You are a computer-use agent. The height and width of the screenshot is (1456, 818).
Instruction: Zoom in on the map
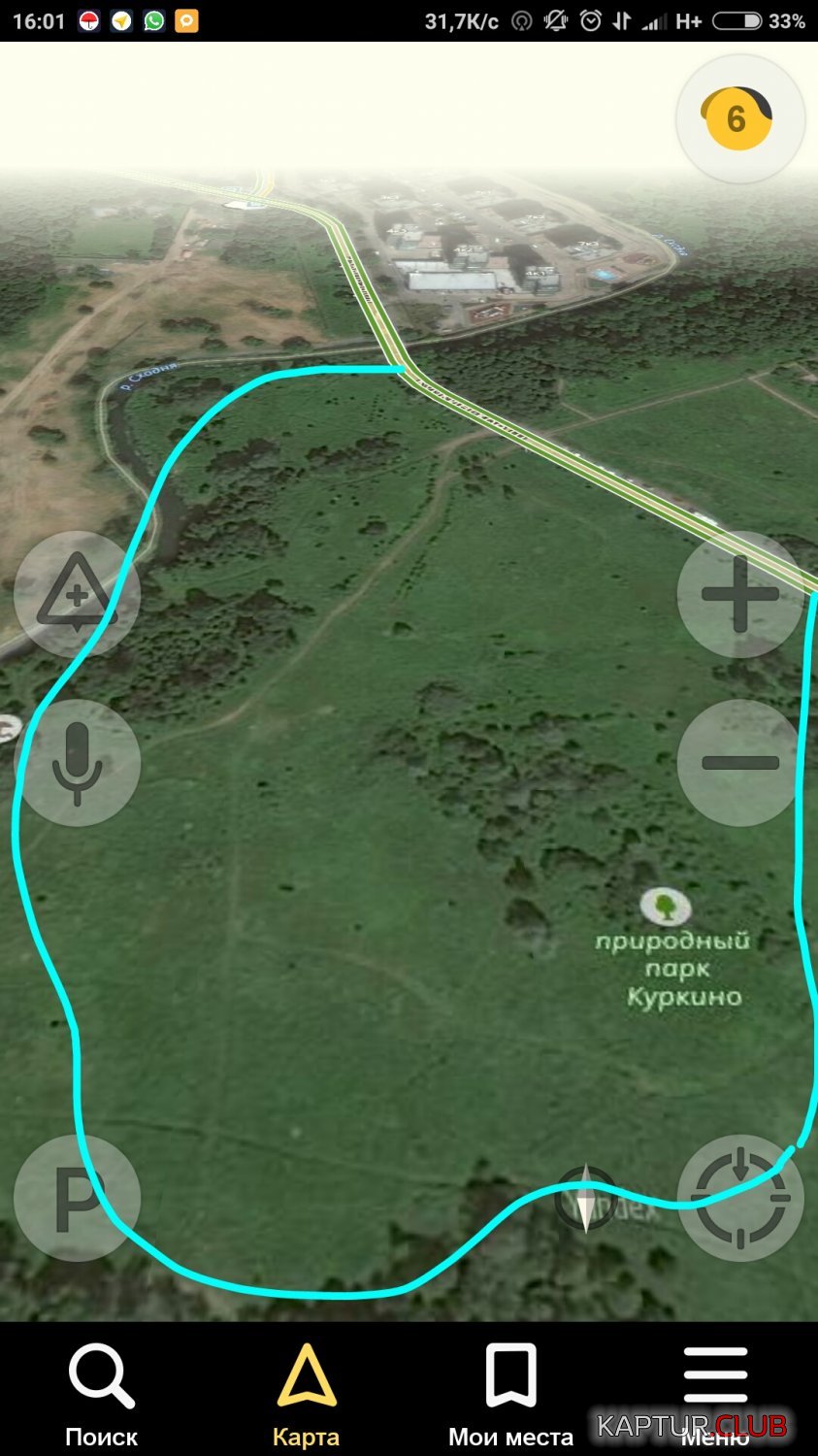pyautogui.click(x=739, y=594)
